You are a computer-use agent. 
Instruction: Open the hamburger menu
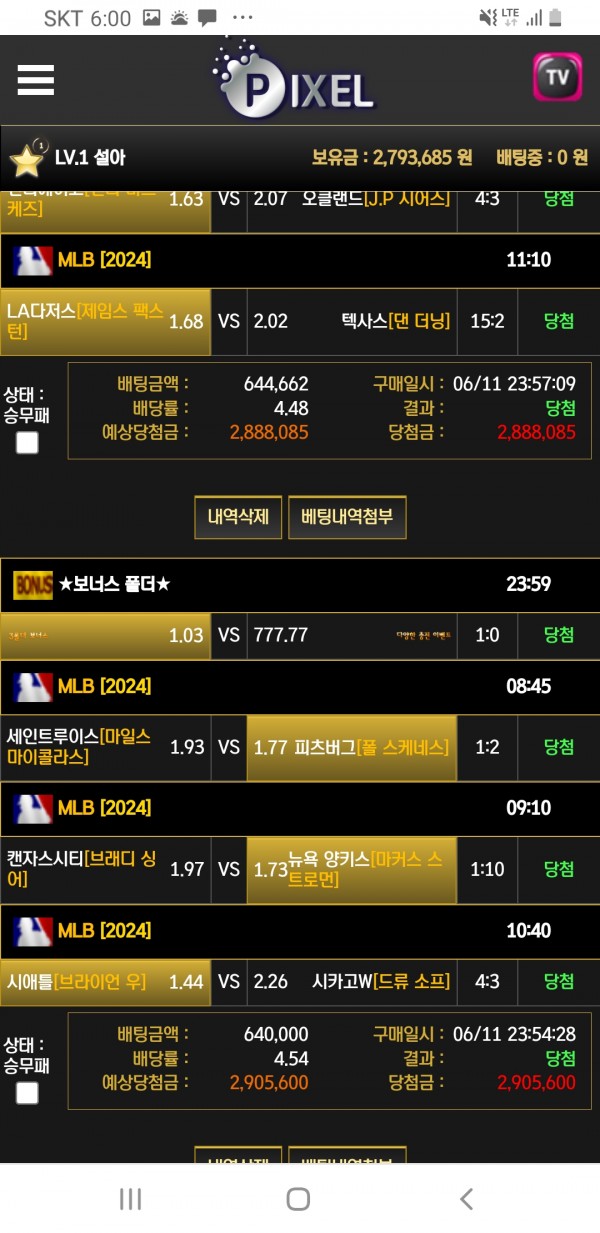35,80
